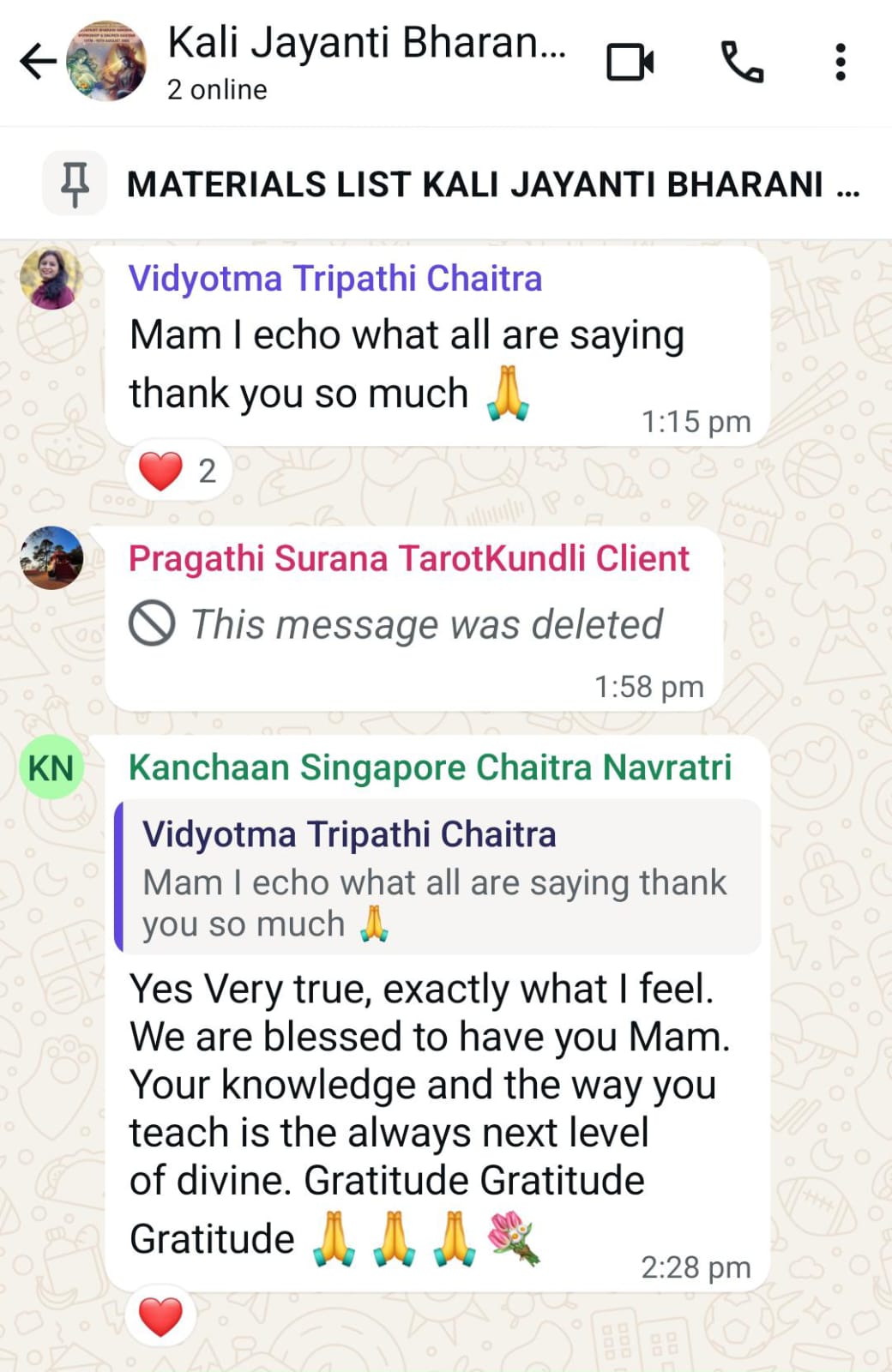Go back to the chat list
This screenshot has width=892, height=1372.
pyautogui.click(x=38, y=62)
